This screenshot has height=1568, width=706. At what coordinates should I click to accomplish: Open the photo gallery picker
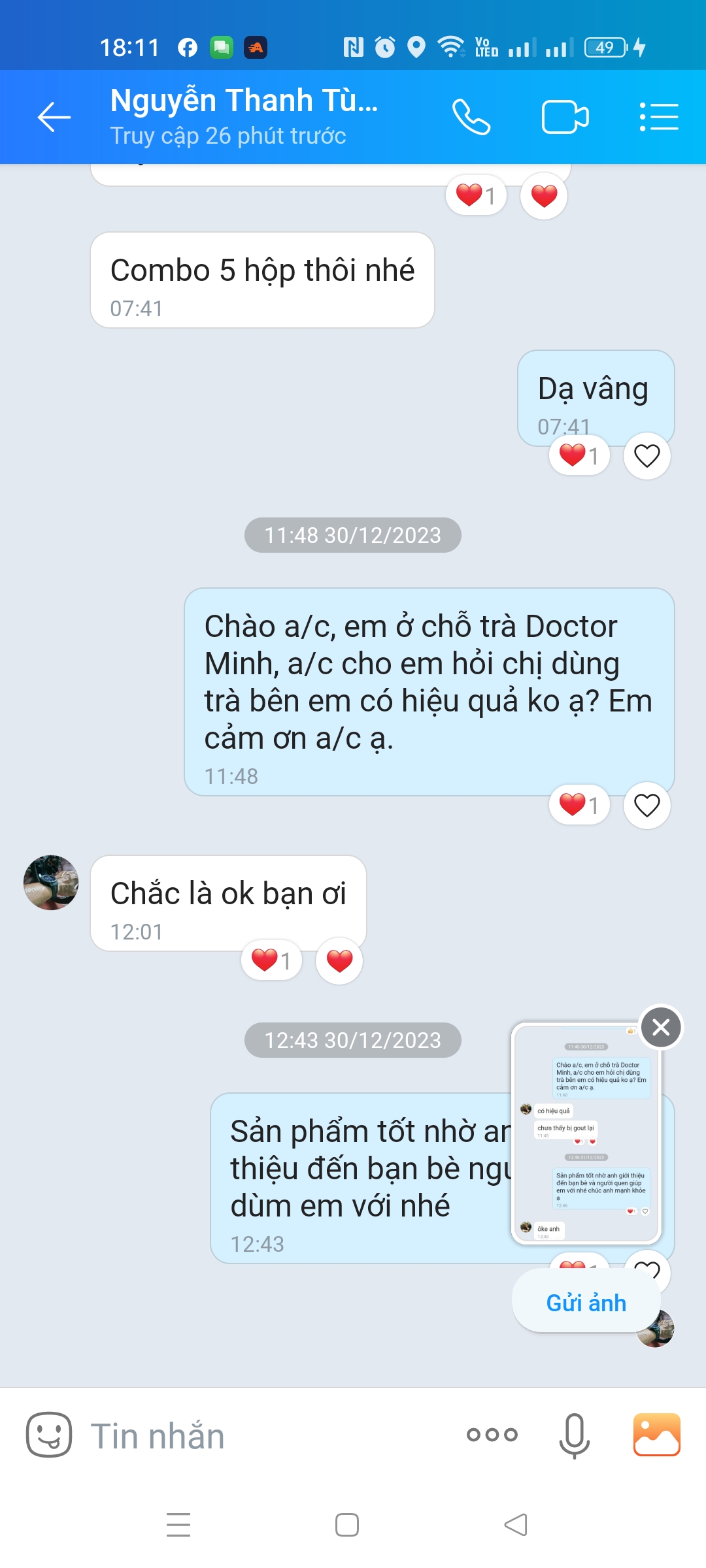click(x=656, y=1435)
